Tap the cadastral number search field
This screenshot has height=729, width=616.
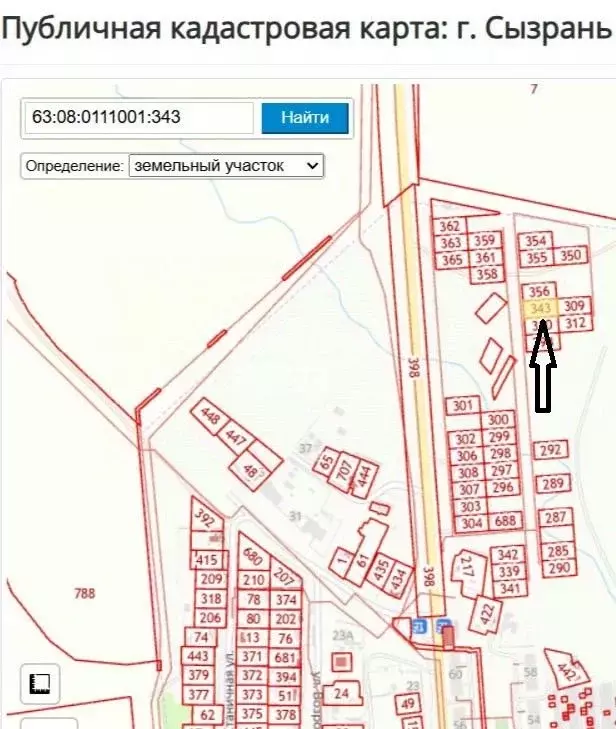point(138,118)
